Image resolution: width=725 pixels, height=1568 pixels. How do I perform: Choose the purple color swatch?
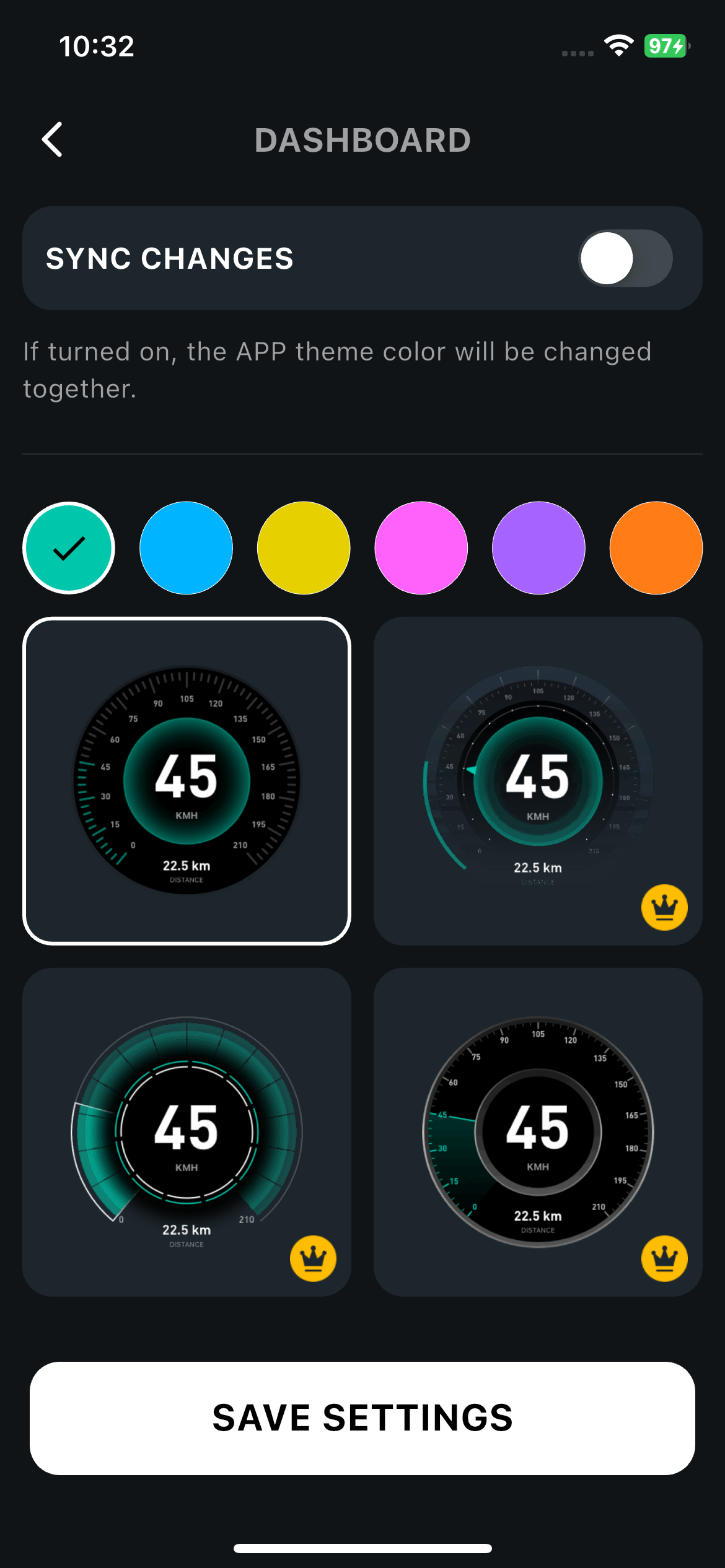pos(538,548)
